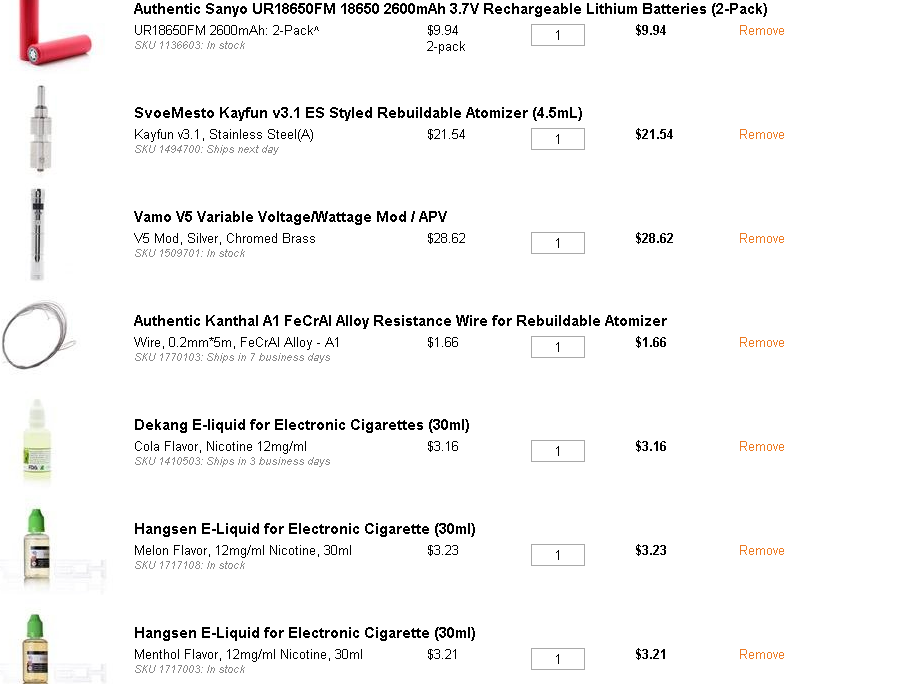
Task: Remove the Kanthal A1 resistance wire
Action: pyautogui.click(x=761, y=343)
